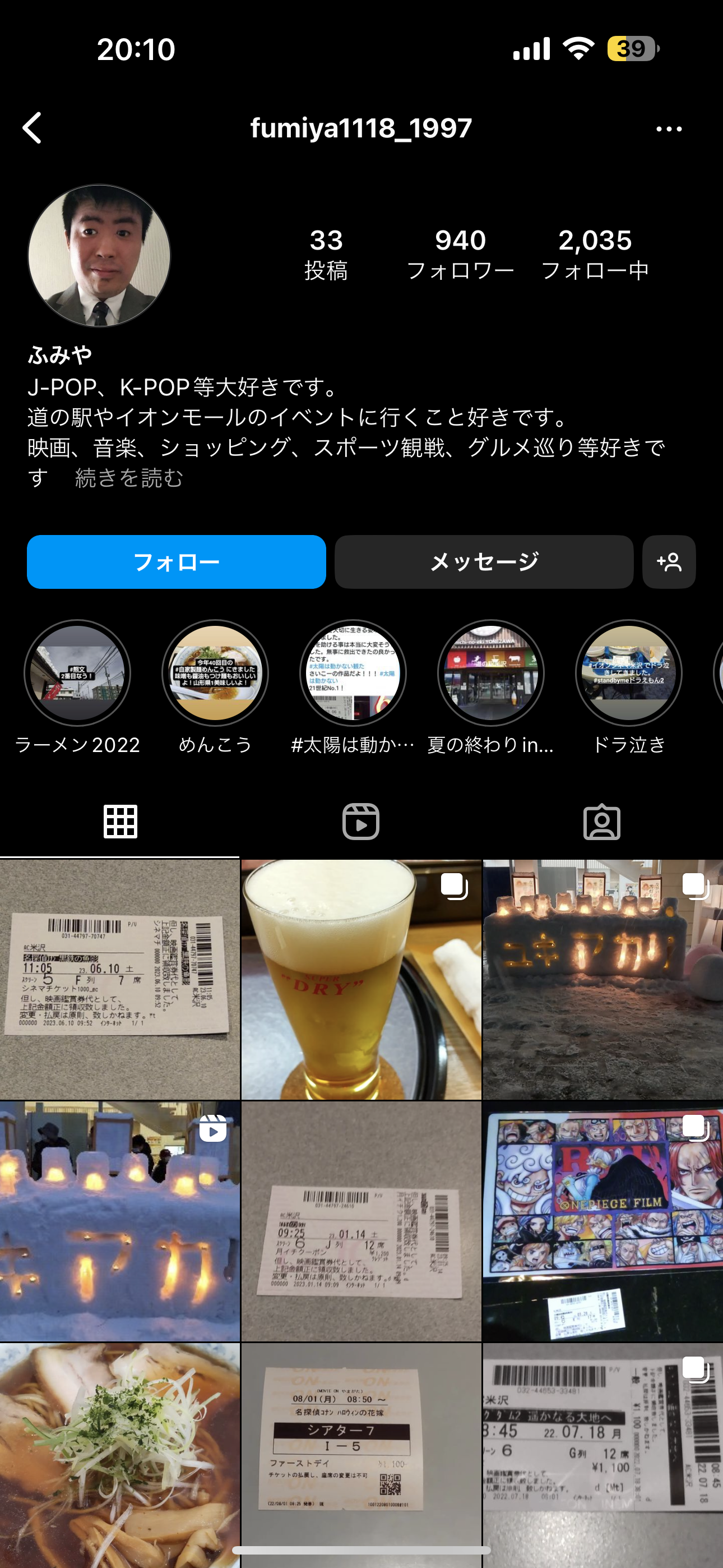Open the めんこう highlight

coord(215,672)
